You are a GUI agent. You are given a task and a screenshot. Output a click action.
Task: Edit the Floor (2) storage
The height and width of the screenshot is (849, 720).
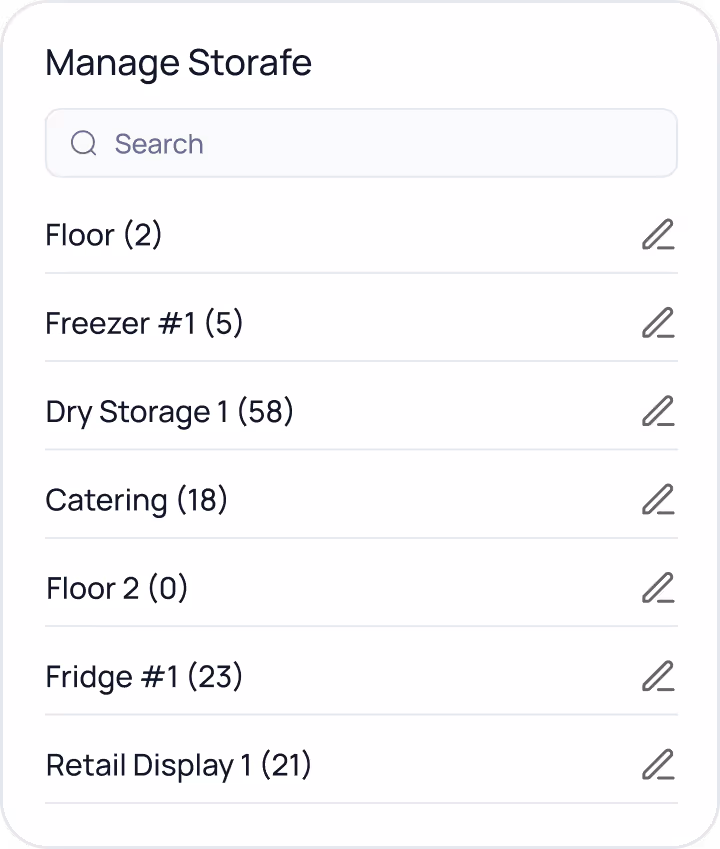657,235
